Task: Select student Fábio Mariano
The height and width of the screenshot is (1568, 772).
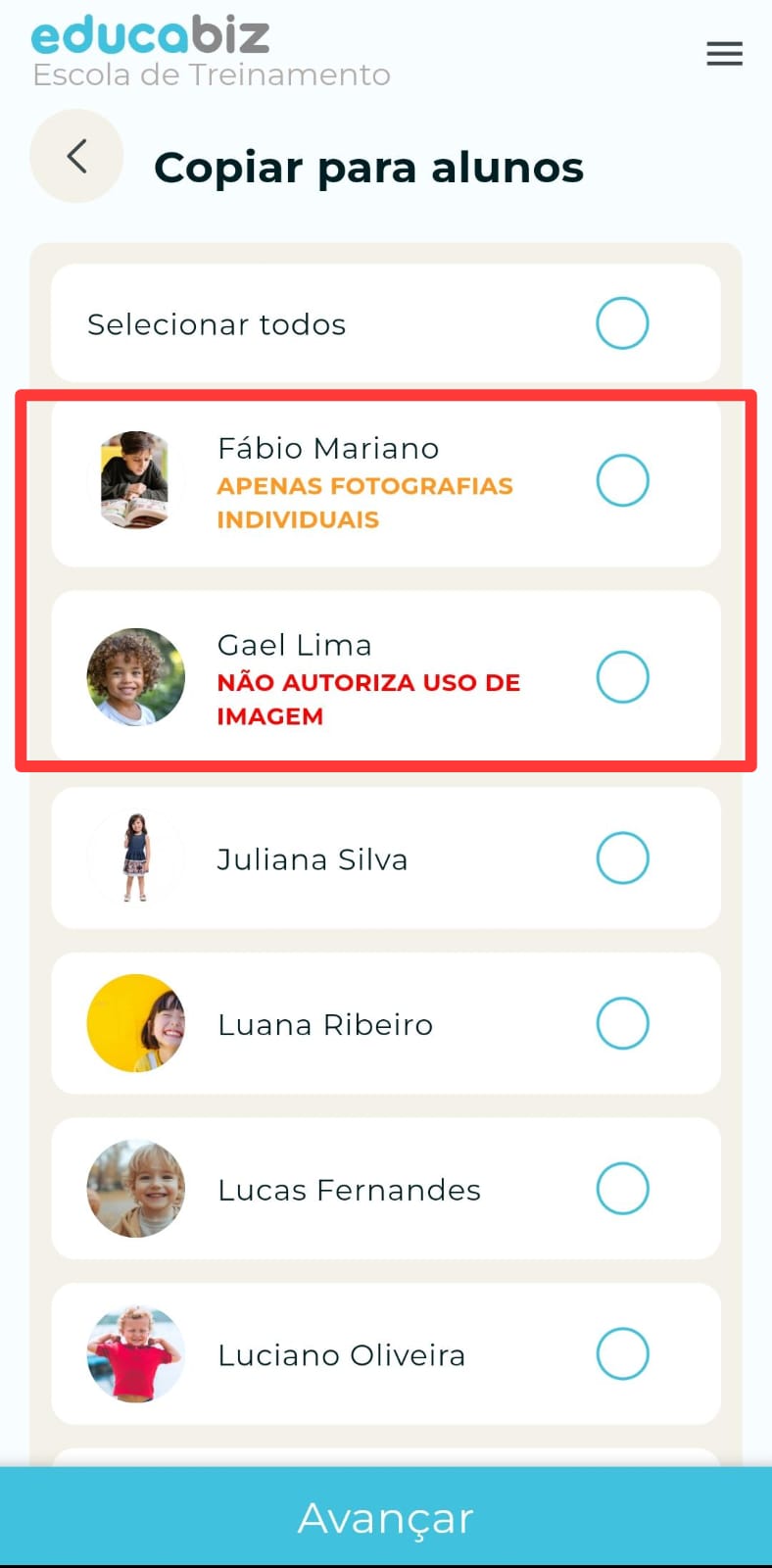Action: point(622,480)
